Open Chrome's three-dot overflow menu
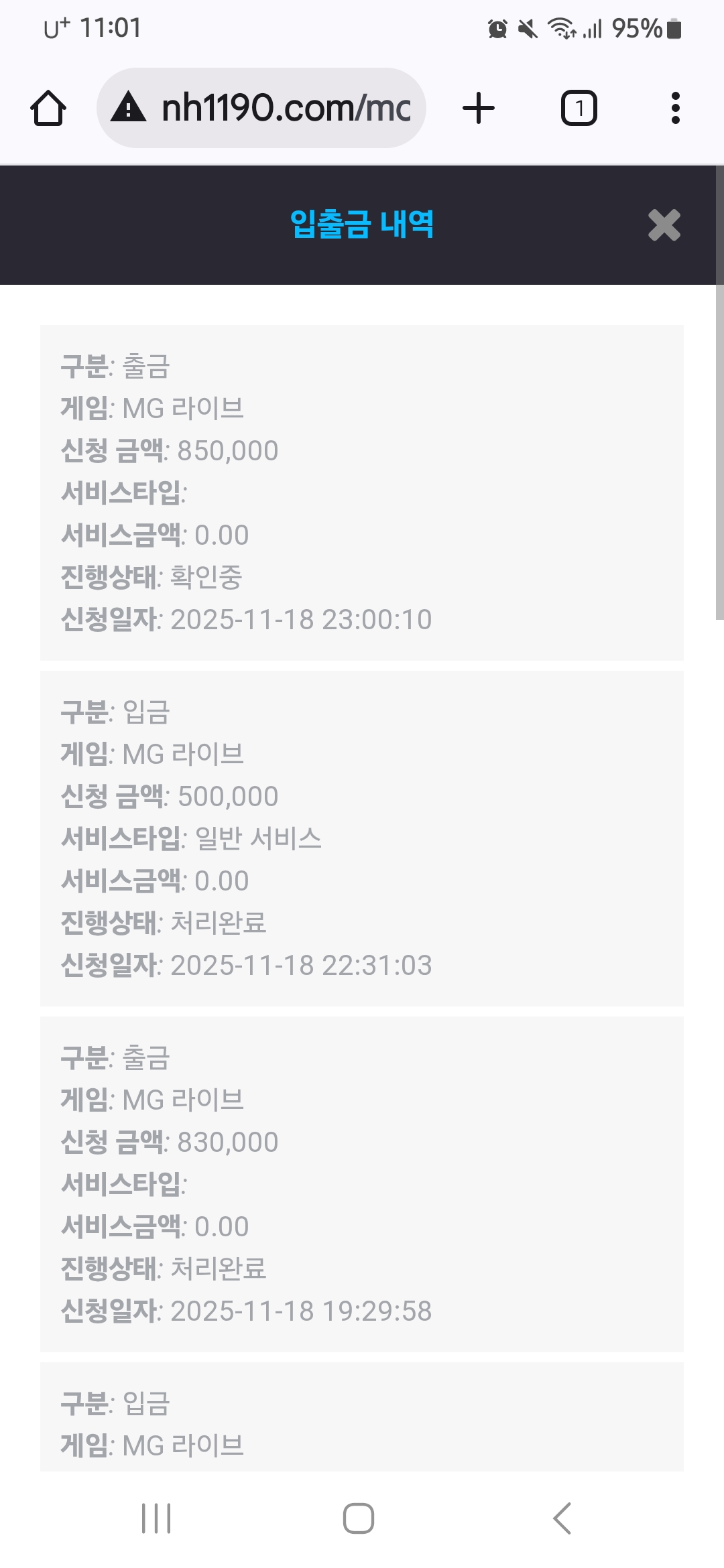Screen dimensions: 724x1568 (675, 108)
